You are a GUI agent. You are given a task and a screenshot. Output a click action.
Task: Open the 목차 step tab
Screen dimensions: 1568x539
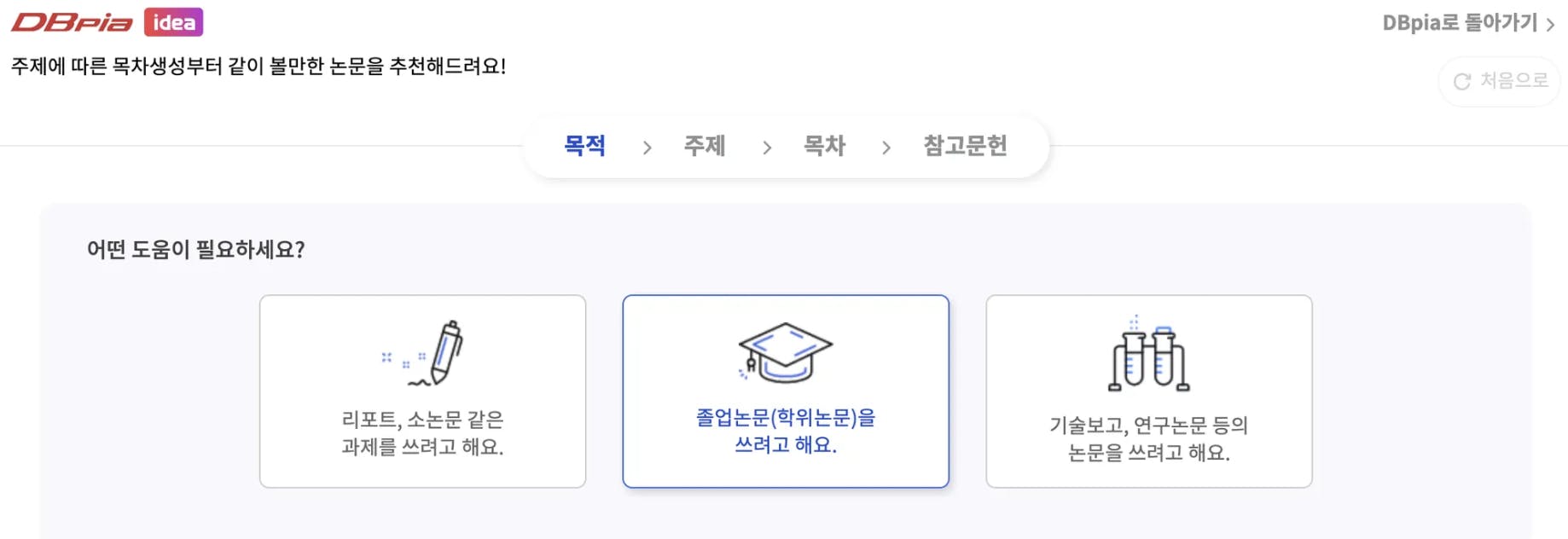[824, 146]
